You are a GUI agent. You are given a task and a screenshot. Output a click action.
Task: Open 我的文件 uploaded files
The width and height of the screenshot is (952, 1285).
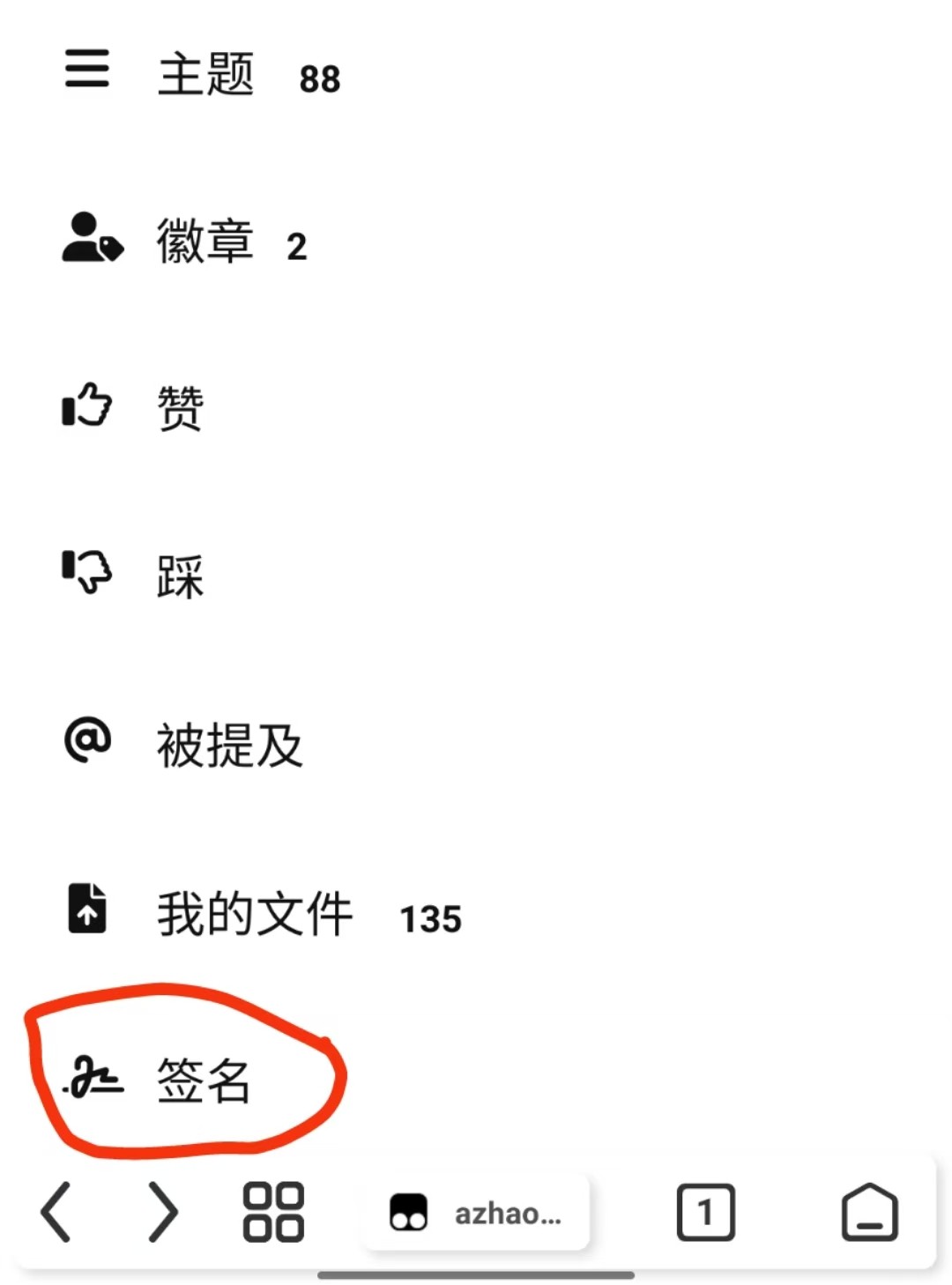pos(255,913)
